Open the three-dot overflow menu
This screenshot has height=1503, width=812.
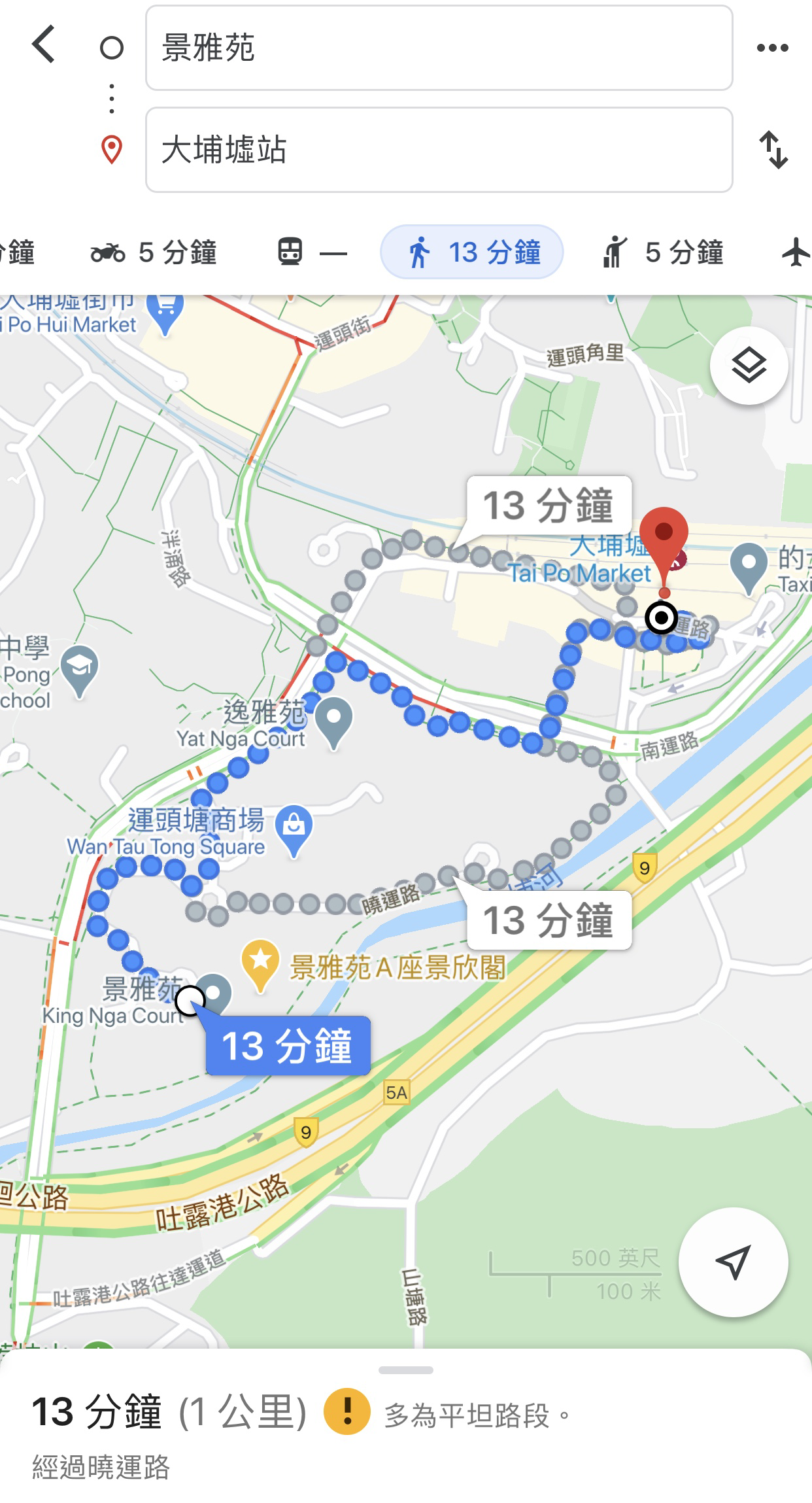pyautogui.click(x=772, y=48)
